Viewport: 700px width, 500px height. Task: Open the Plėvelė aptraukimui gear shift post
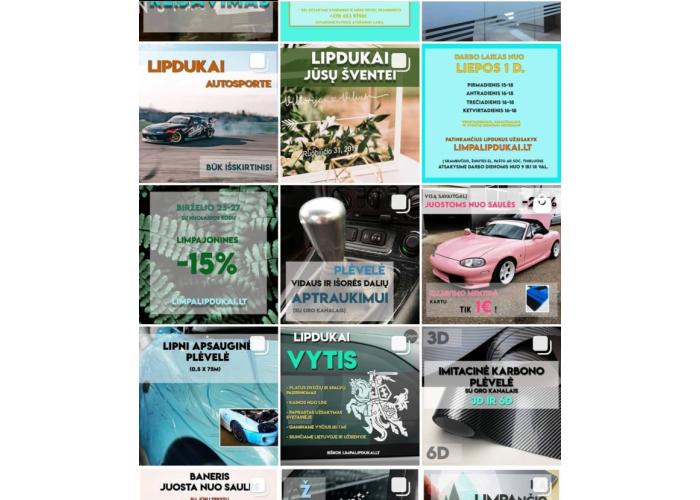(349, 254)
